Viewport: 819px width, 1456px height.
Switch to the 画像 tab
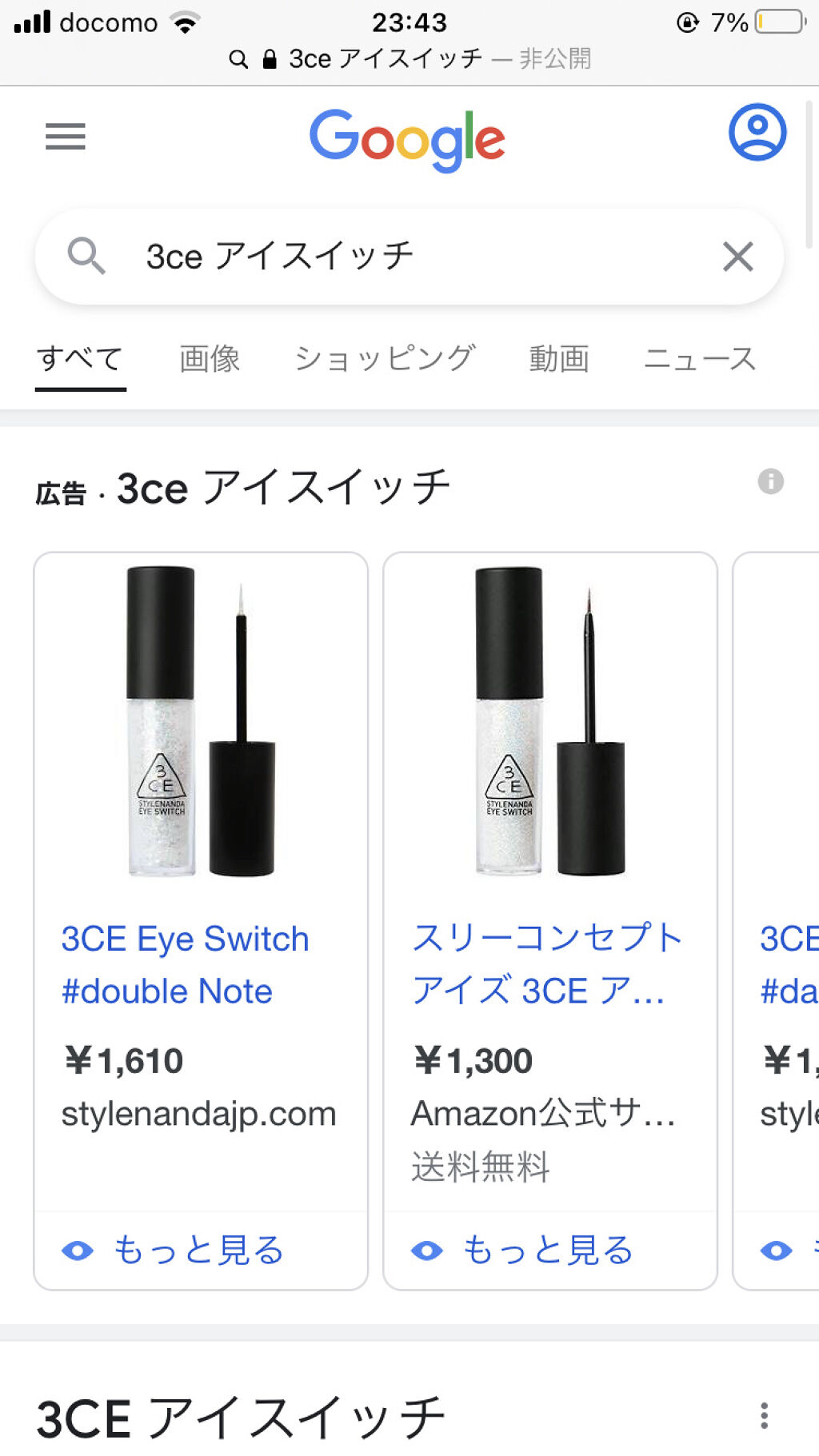coord(210,358)
